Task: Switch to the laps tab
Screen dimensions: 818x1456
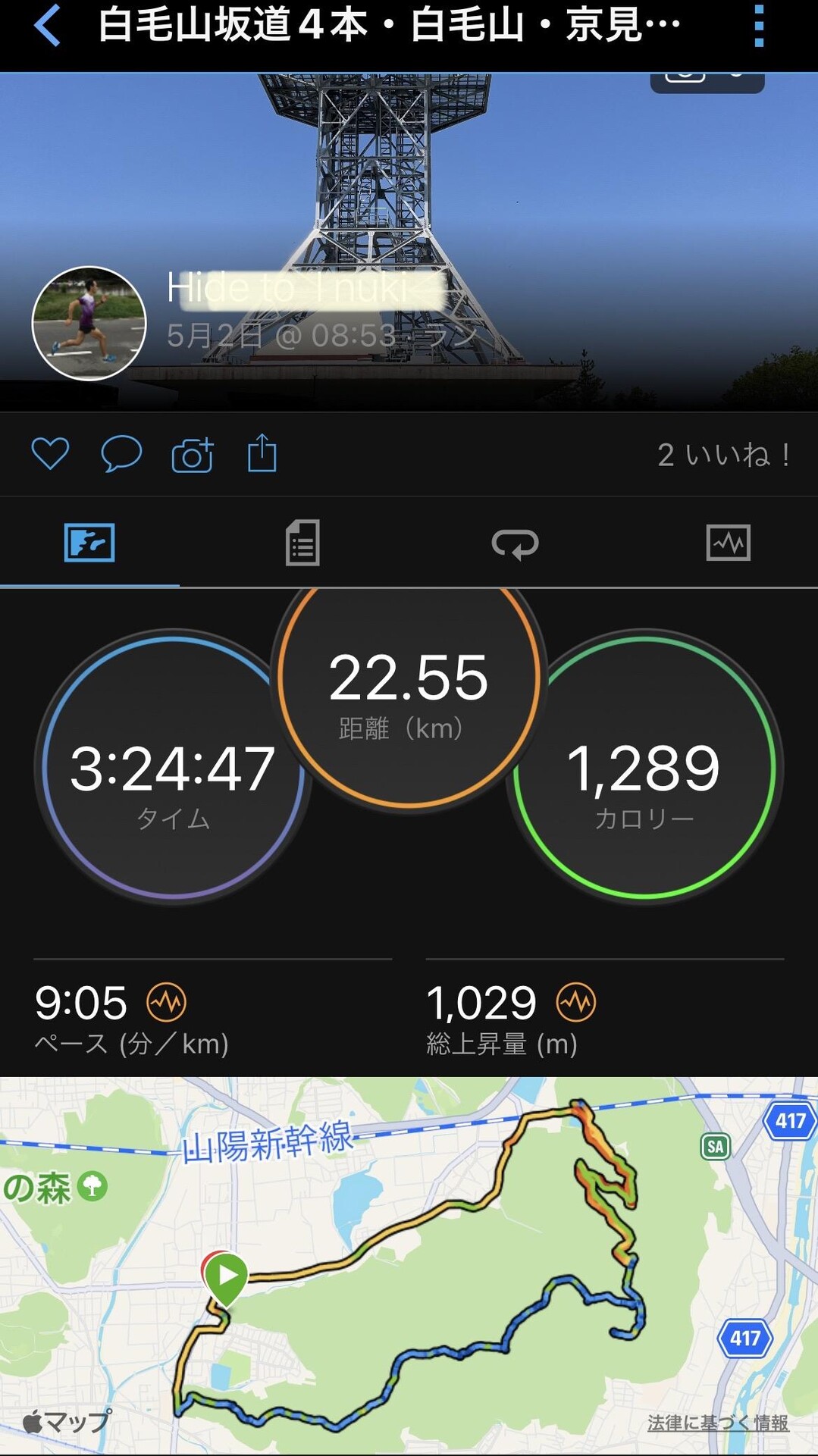Action: coord(516,543)
